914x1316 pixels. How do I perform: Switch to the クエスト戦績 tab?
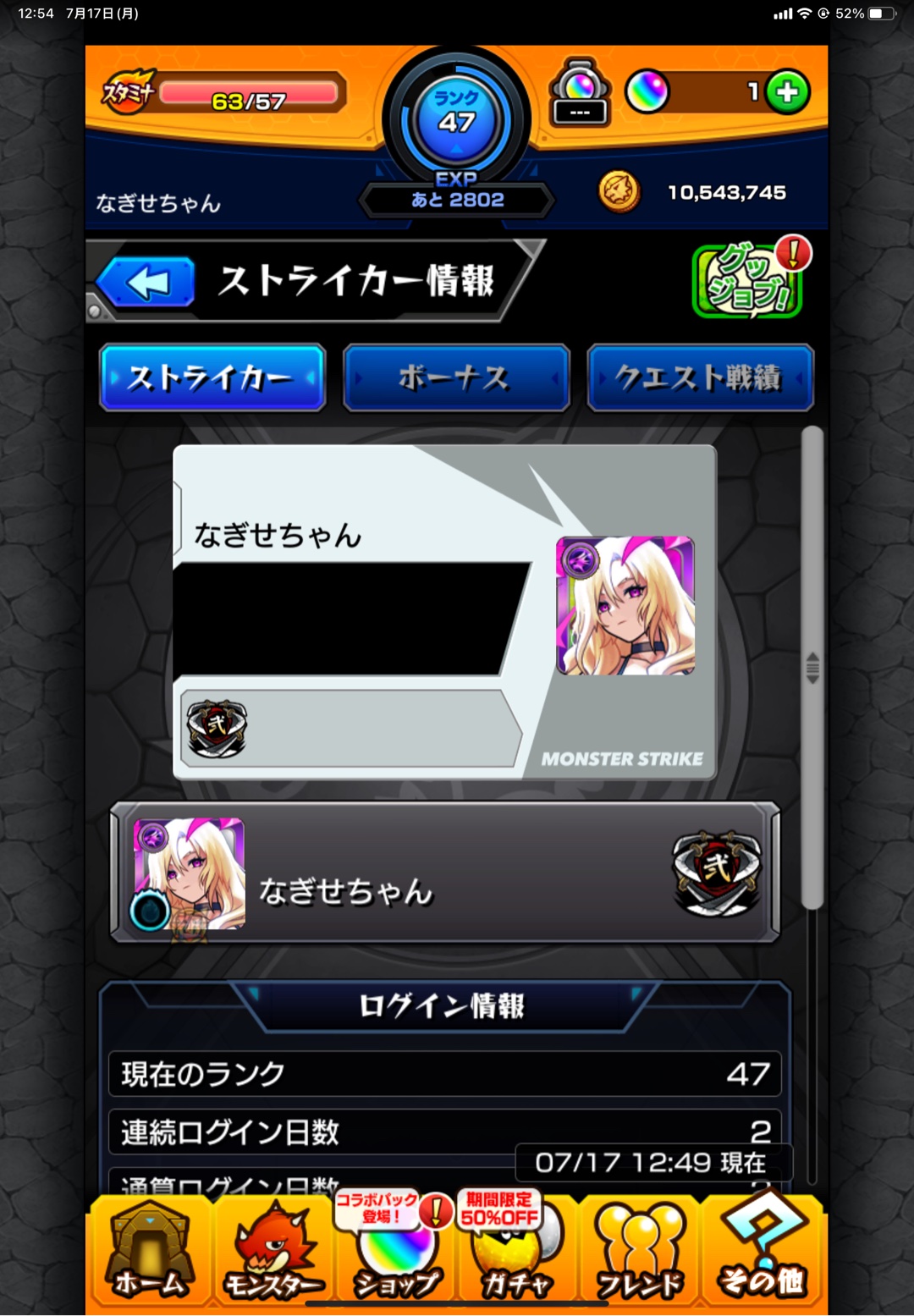[700, 377]
